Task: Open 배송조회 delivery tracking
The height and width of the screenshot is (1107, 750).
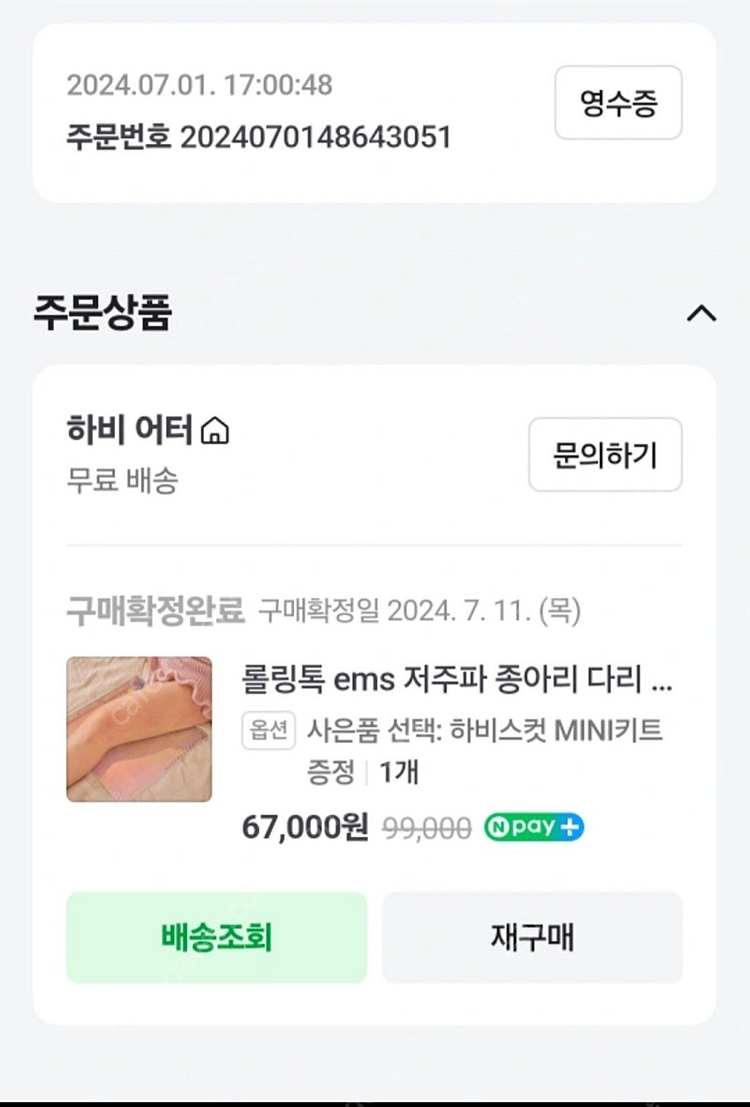Action: (215, 936)
